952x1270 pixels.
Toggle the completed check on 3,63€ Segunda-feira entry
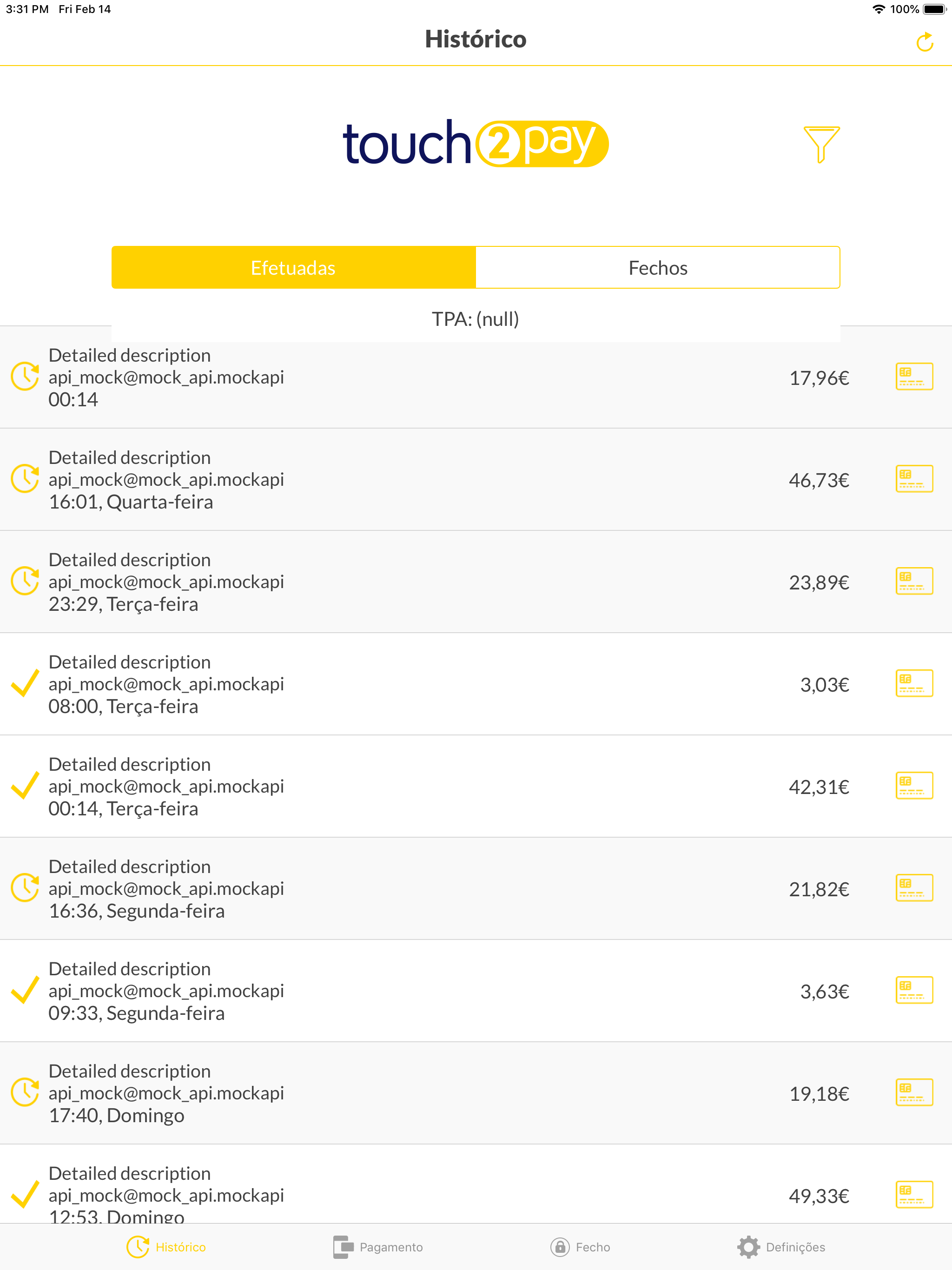(25, 991)
